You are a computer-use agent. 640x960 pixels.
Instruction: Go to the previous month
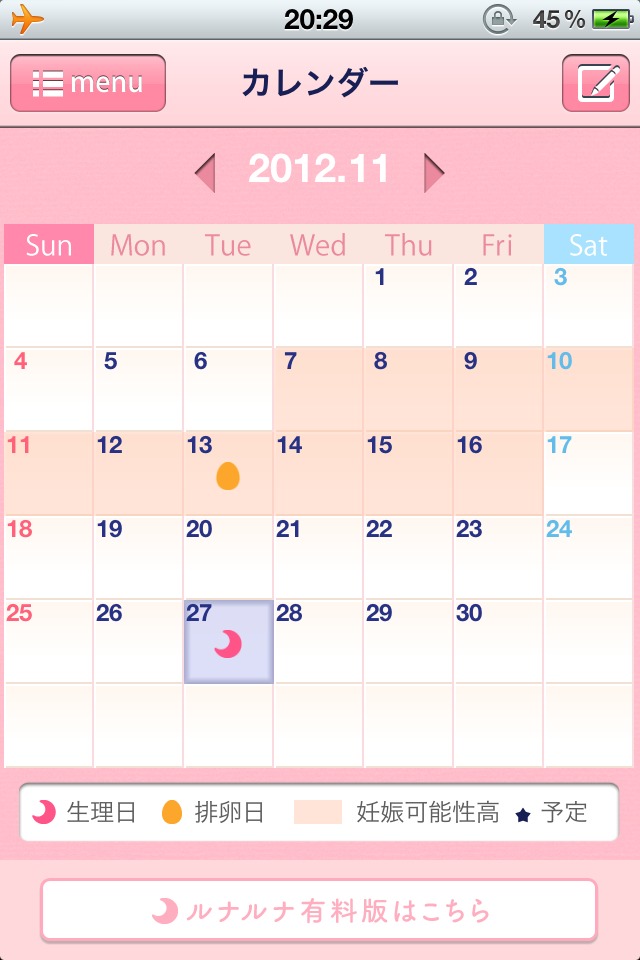click(205, 173)
